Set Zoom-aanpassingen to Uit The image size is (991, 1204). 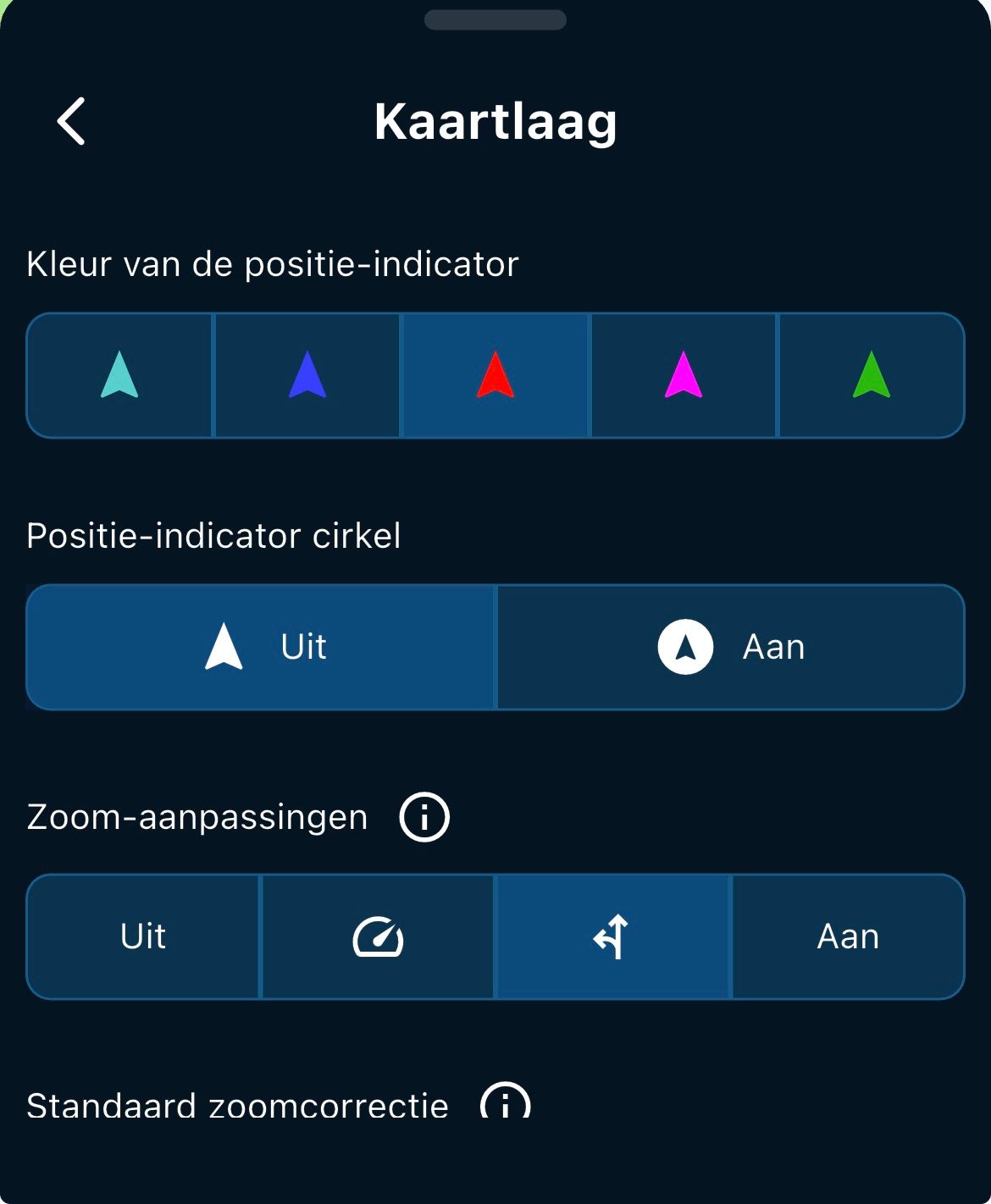click(143, 936)
